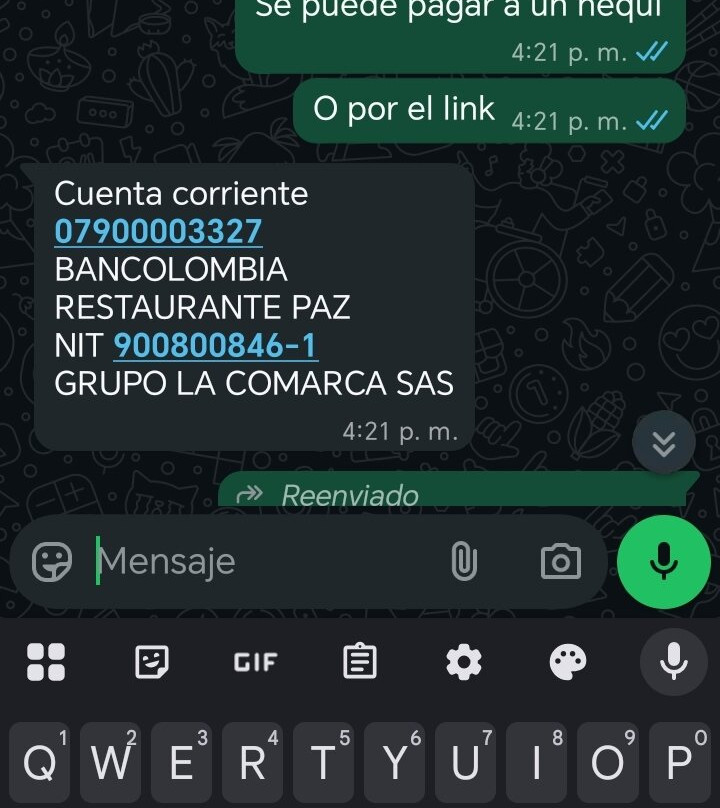The width and height of the screenshot is (720, 808).
Task: Record a voice message with green mic
Action: [x=663, y=562]
